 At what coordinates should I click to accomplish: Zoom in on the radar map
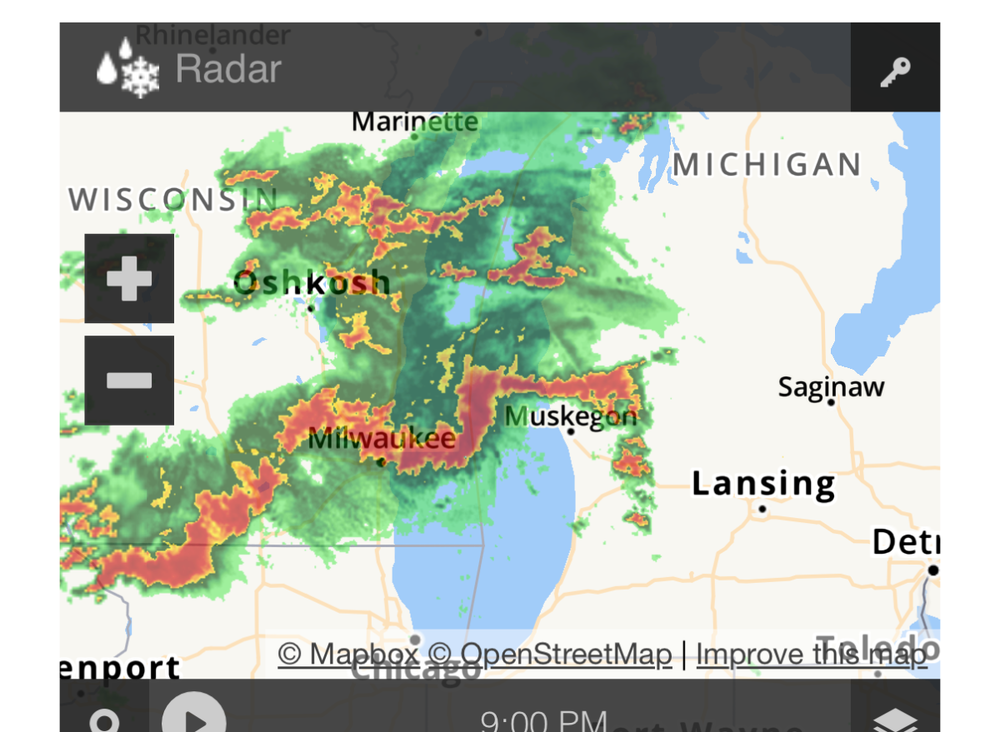click(129, 279)
